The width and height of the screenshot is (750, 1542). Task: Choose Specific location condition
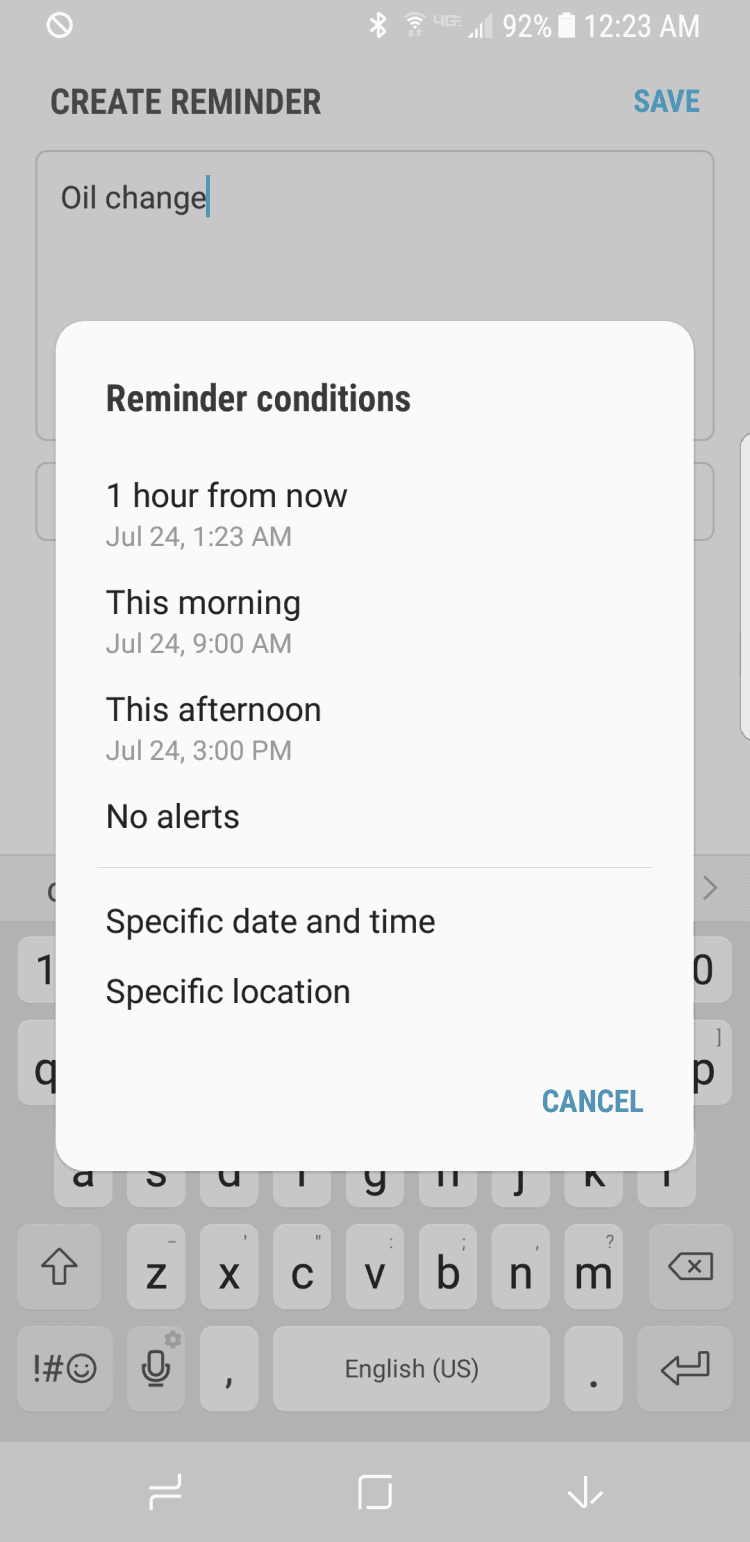click(374, 991)
